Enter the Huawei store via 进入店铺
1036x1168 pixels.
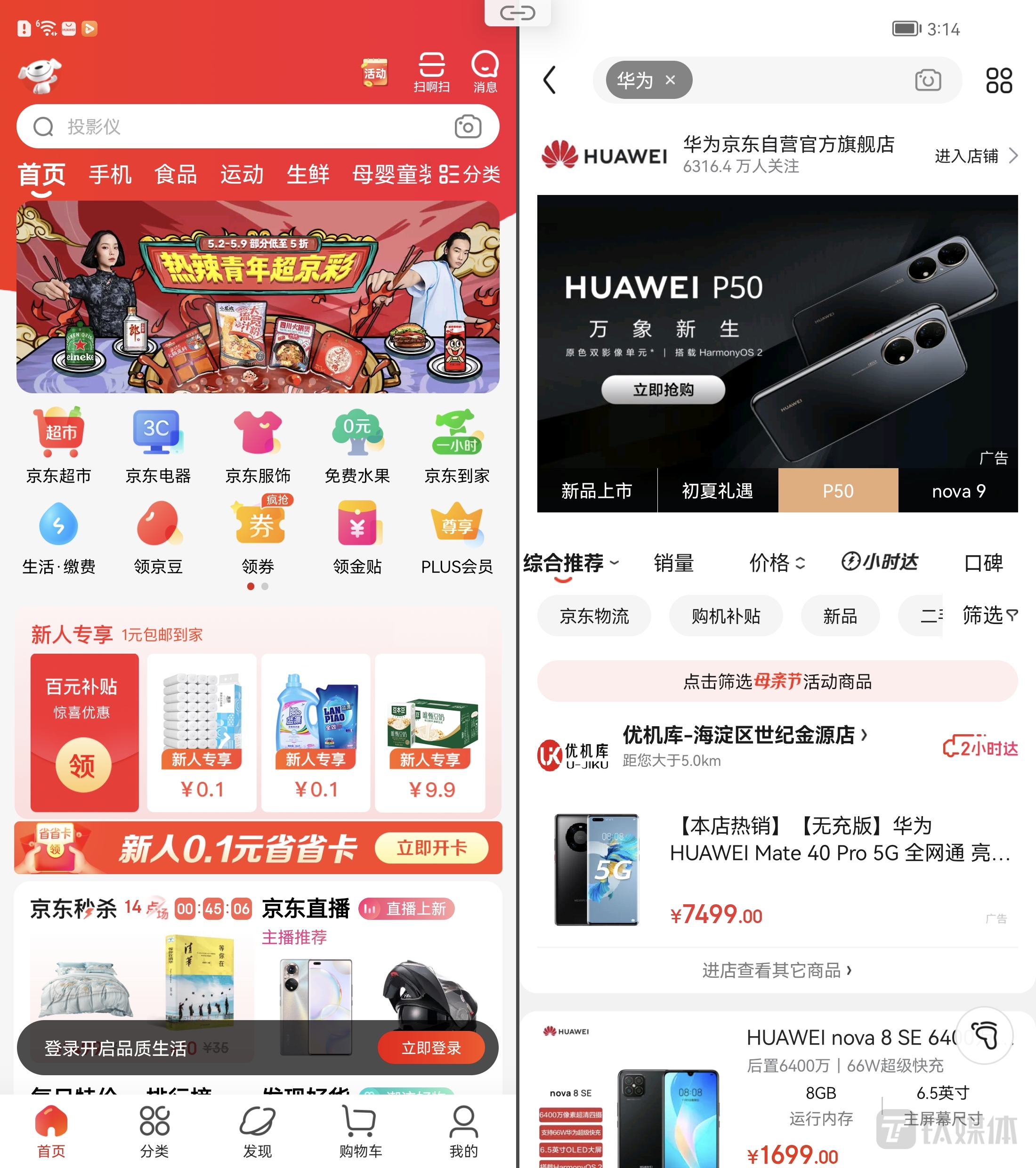[975, 155]
